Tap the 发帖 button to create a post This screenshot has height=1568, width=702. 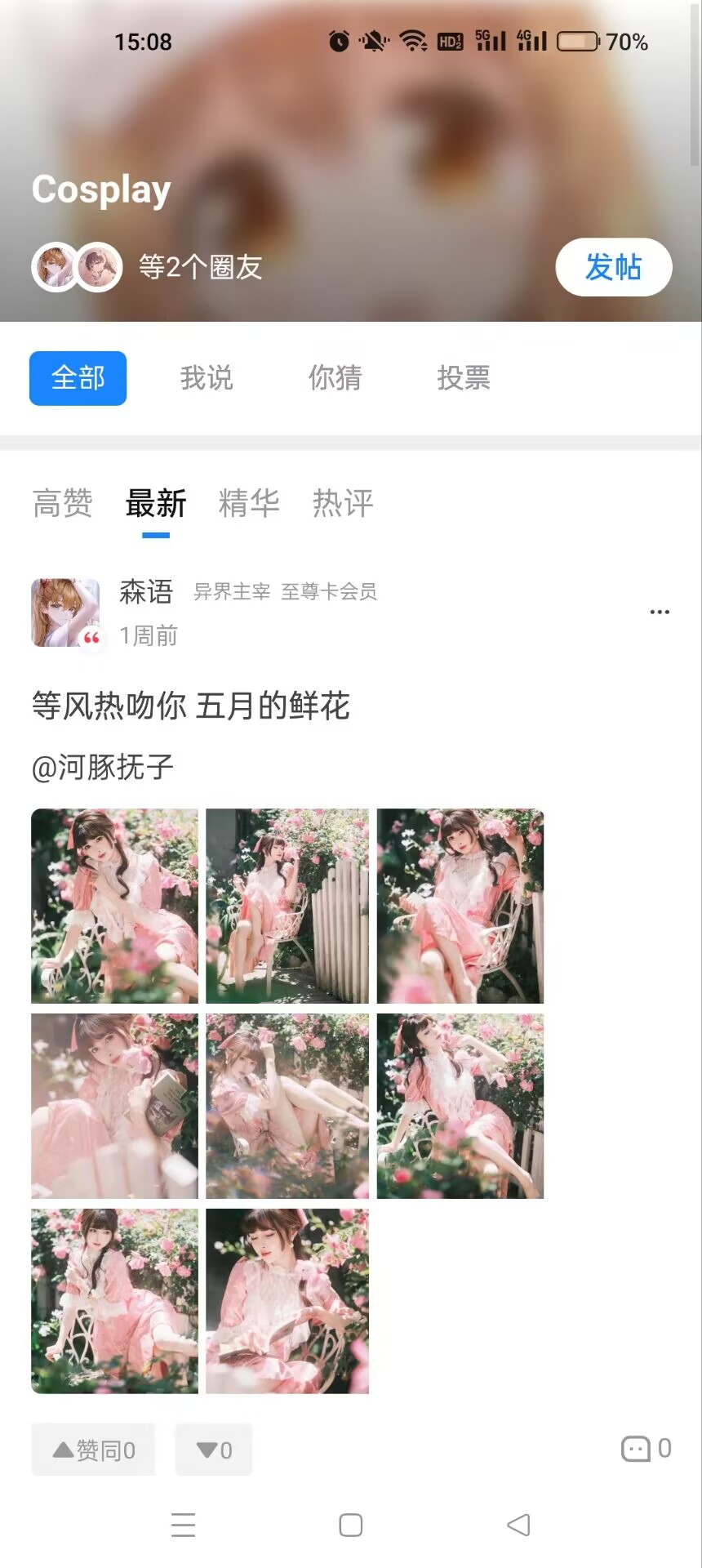click(x=613, y=267)
